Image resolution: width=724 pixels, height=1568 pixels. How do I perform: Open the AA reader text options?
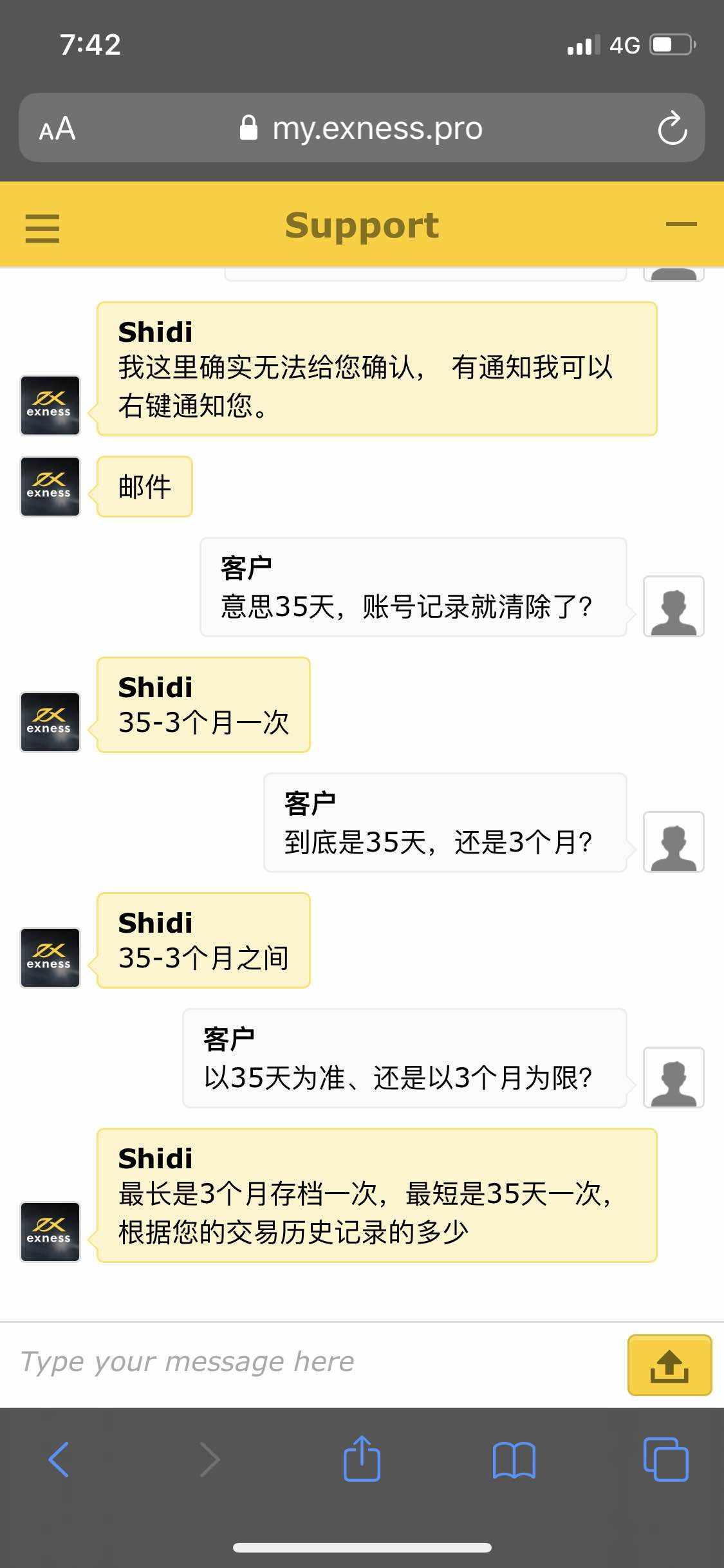click(x=57, y=128)
